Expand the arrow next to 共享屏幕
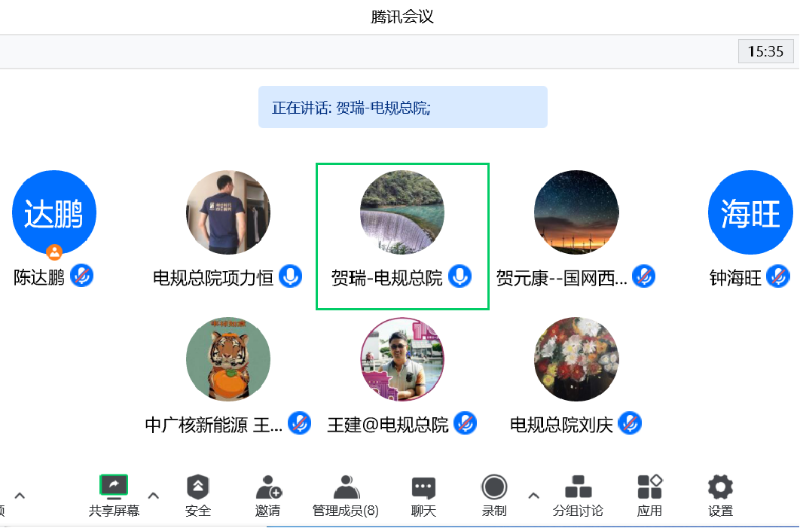This screenshot has width=800, height=528. point(154,495)
